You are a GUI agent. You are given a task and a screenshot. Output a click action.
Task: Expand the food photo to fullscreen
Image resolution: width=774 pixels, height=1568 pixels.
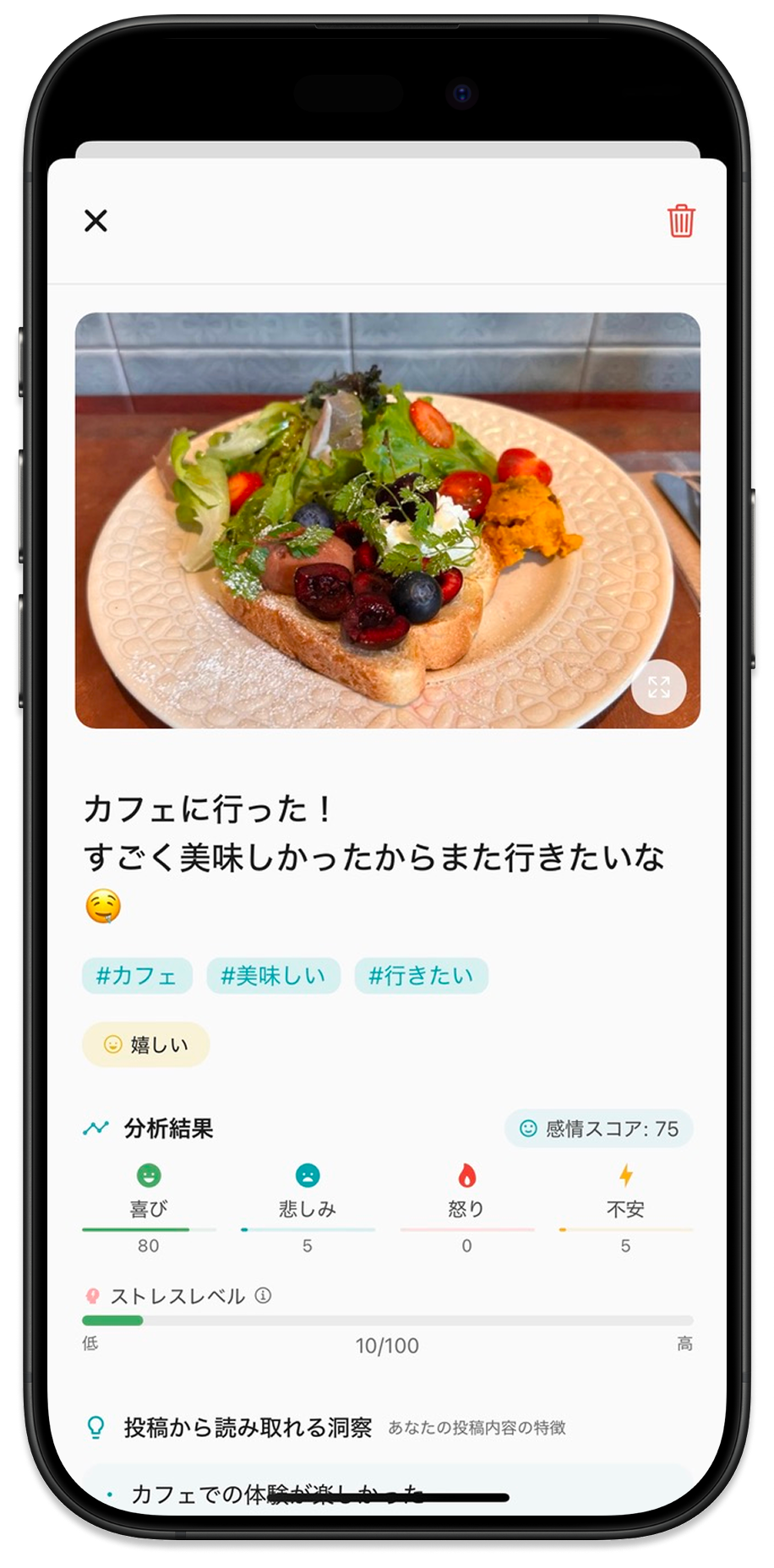[x=659, y=687]
